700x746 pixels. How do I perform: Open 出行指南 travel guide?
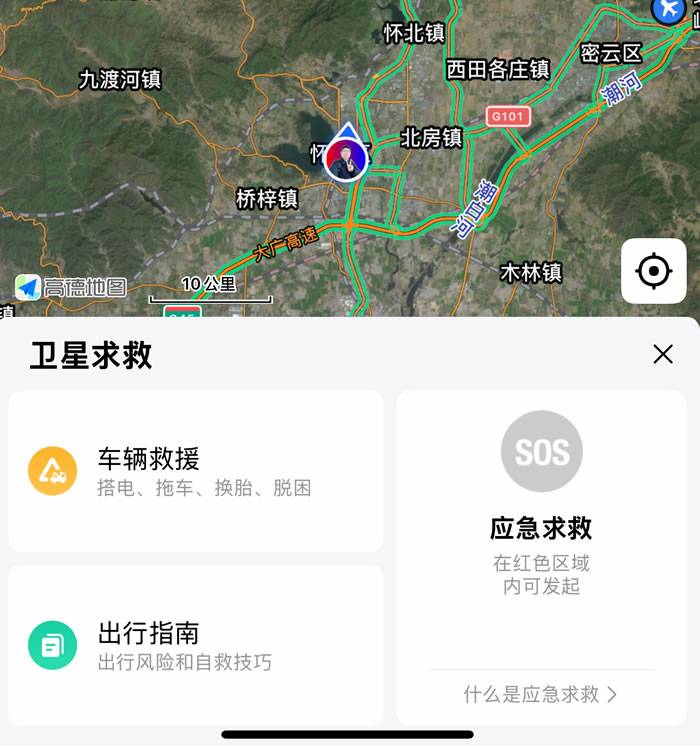[x=196, y=645]
